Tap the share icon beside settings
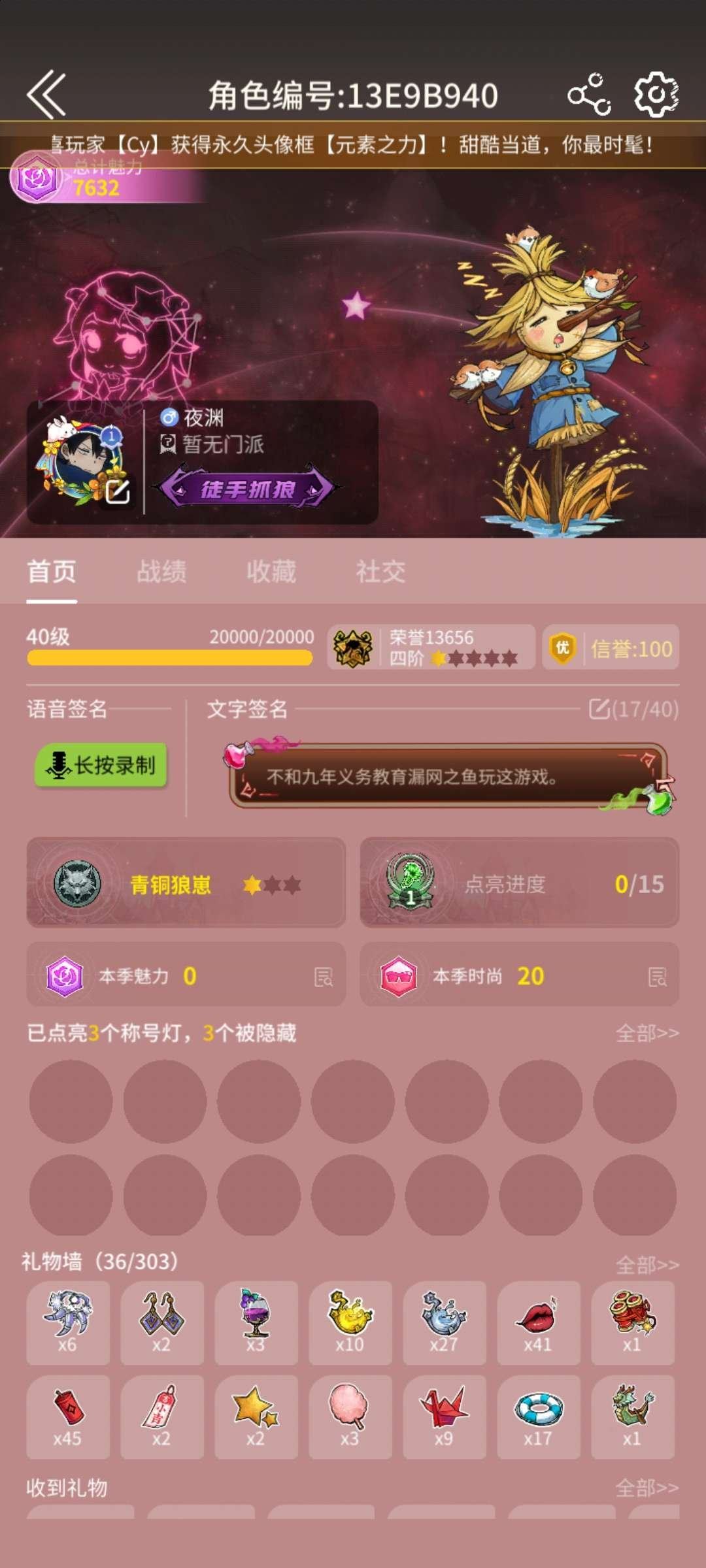This screenshot has height=1568, width=706. point(590,92)
